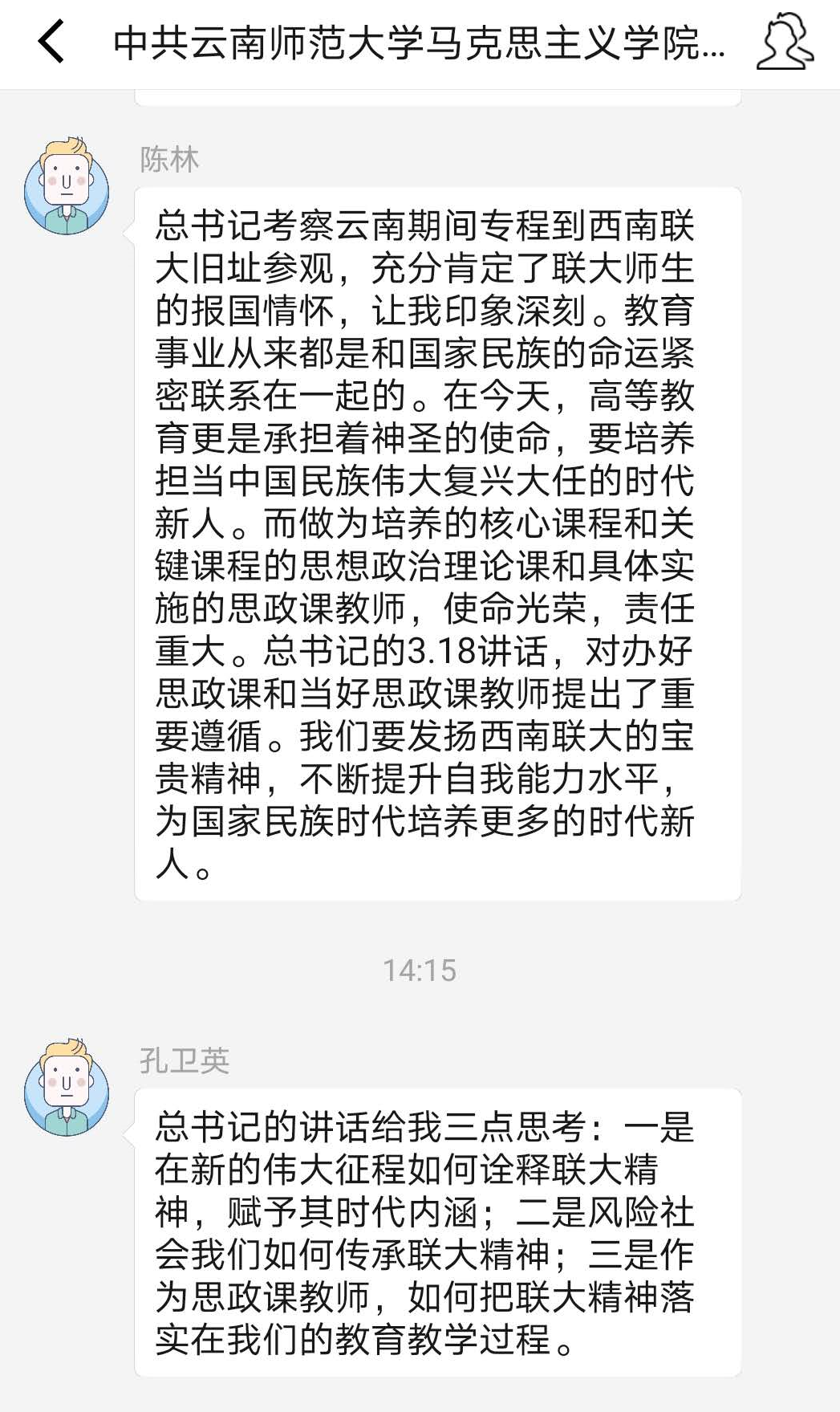This screenshot has width=840, height=1412.
Task: Click the cartoon face avatar beside 陈林's message
Action: 64,181
